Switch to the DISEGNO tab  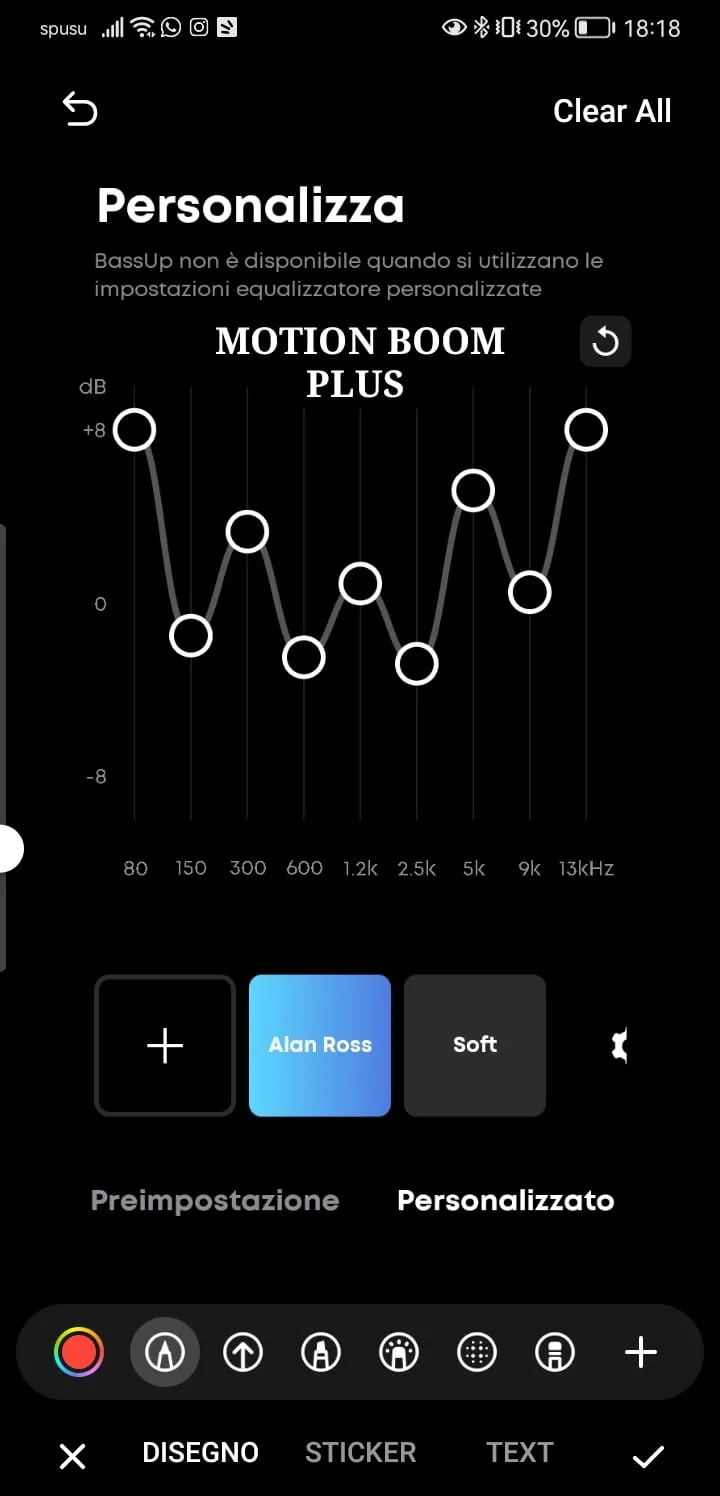click(x=201, y=1453)
